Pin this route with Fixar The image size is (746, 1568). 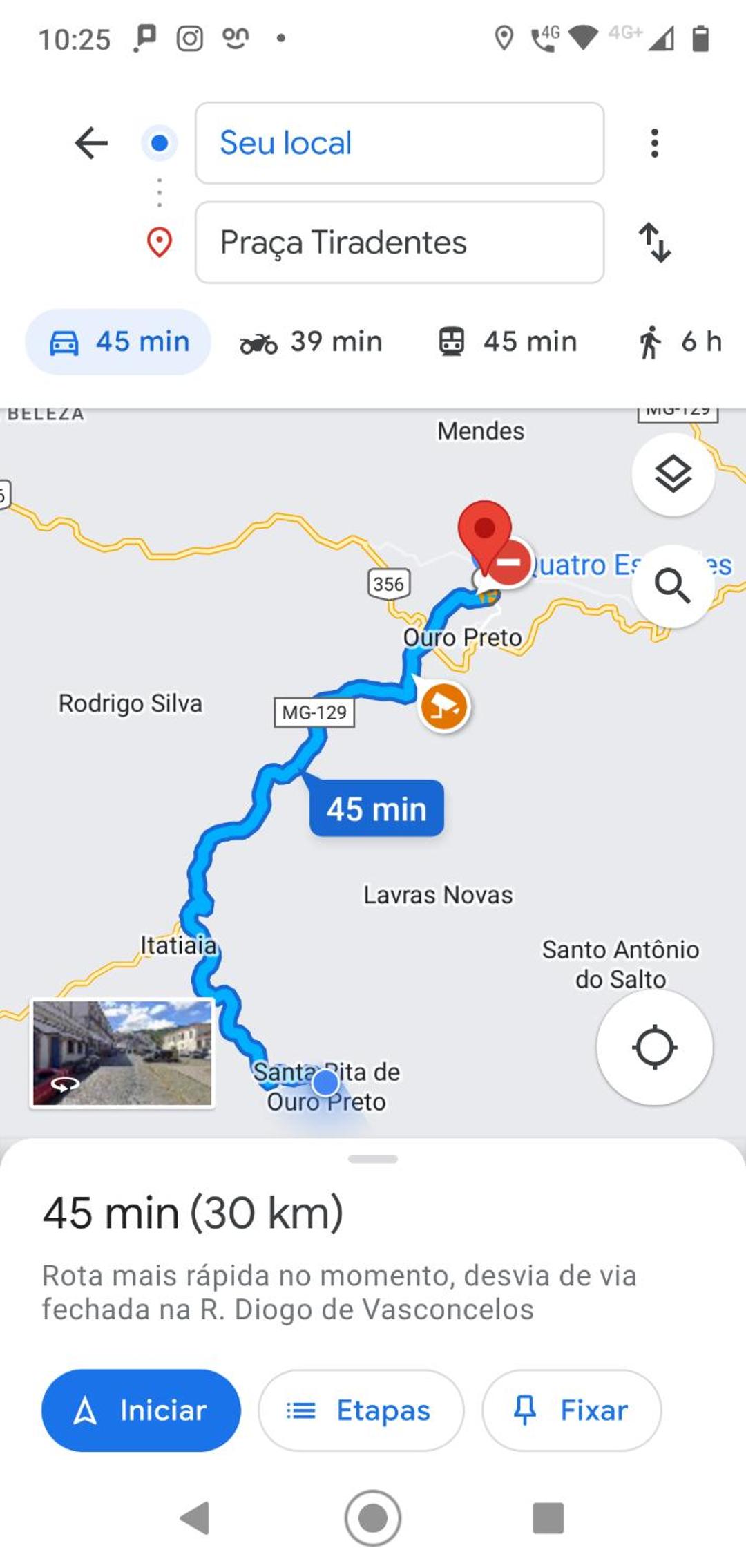[571, 1410]
